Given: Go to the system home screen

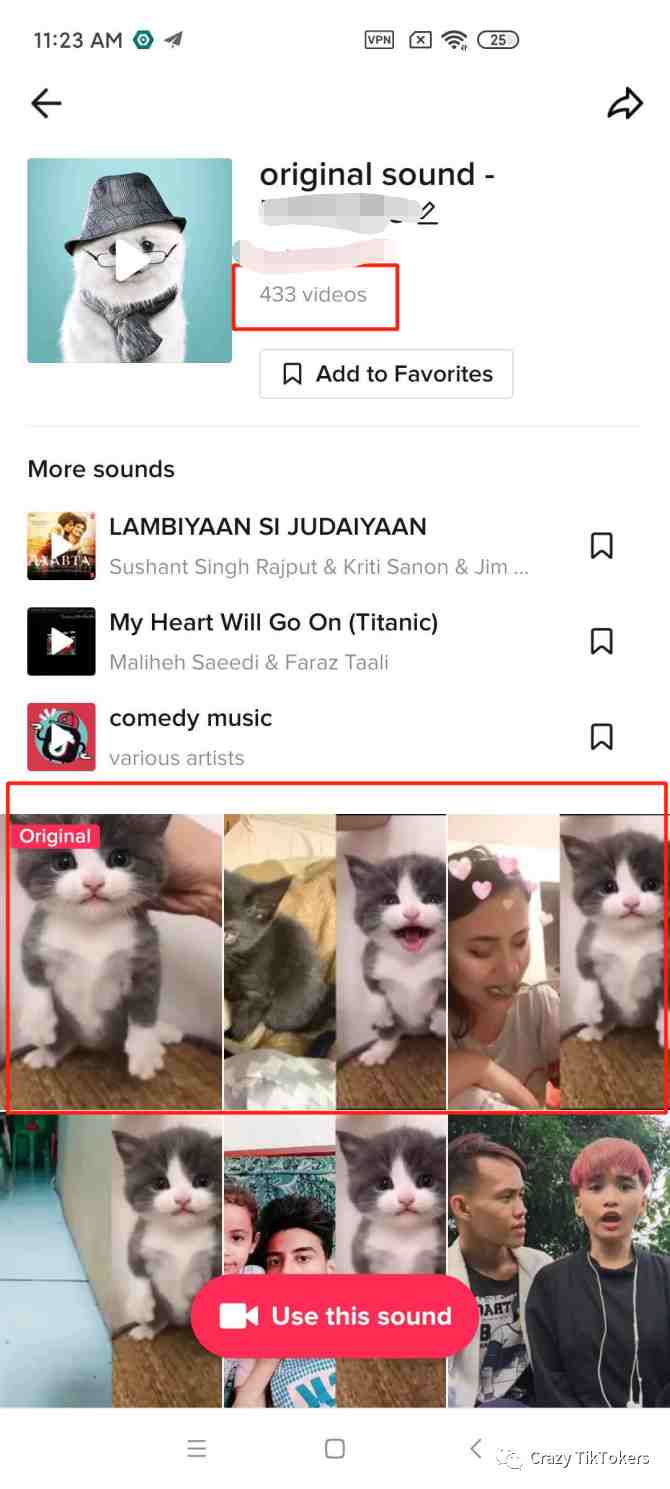Looking at the screenshot, I should click(335, 1448).
